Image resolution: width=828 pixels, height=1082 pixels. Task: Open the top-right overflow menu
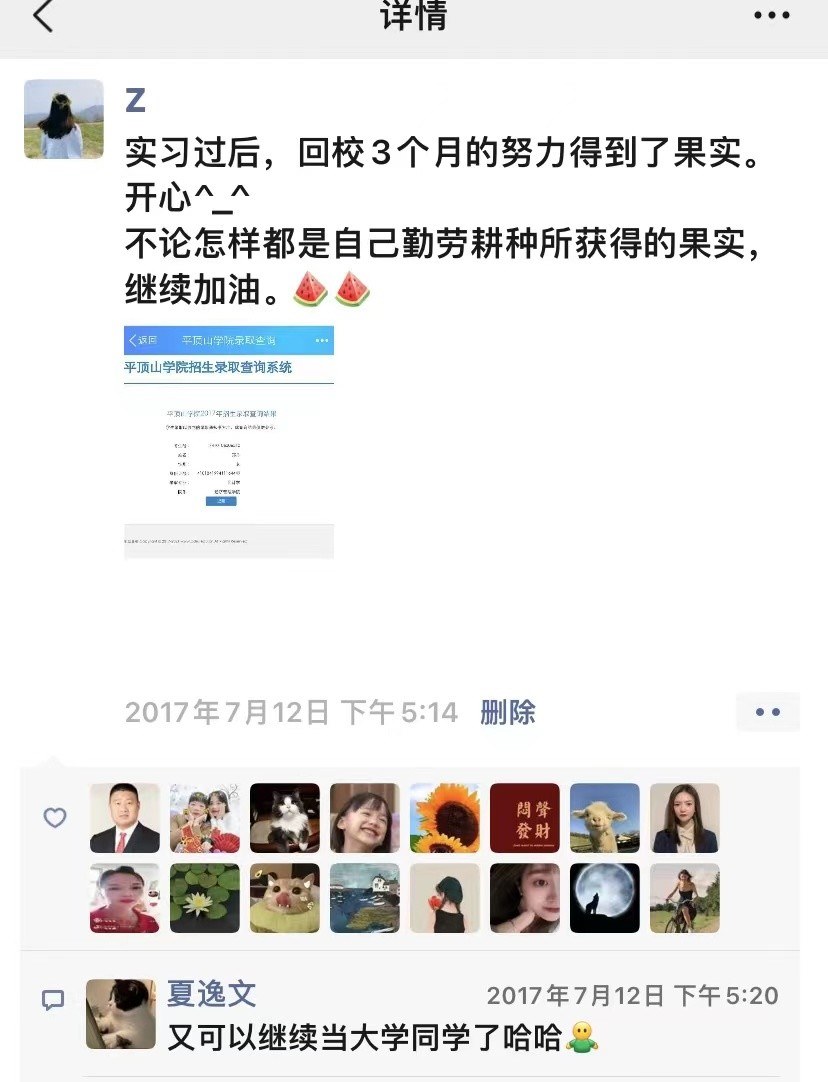click(771, 15)
